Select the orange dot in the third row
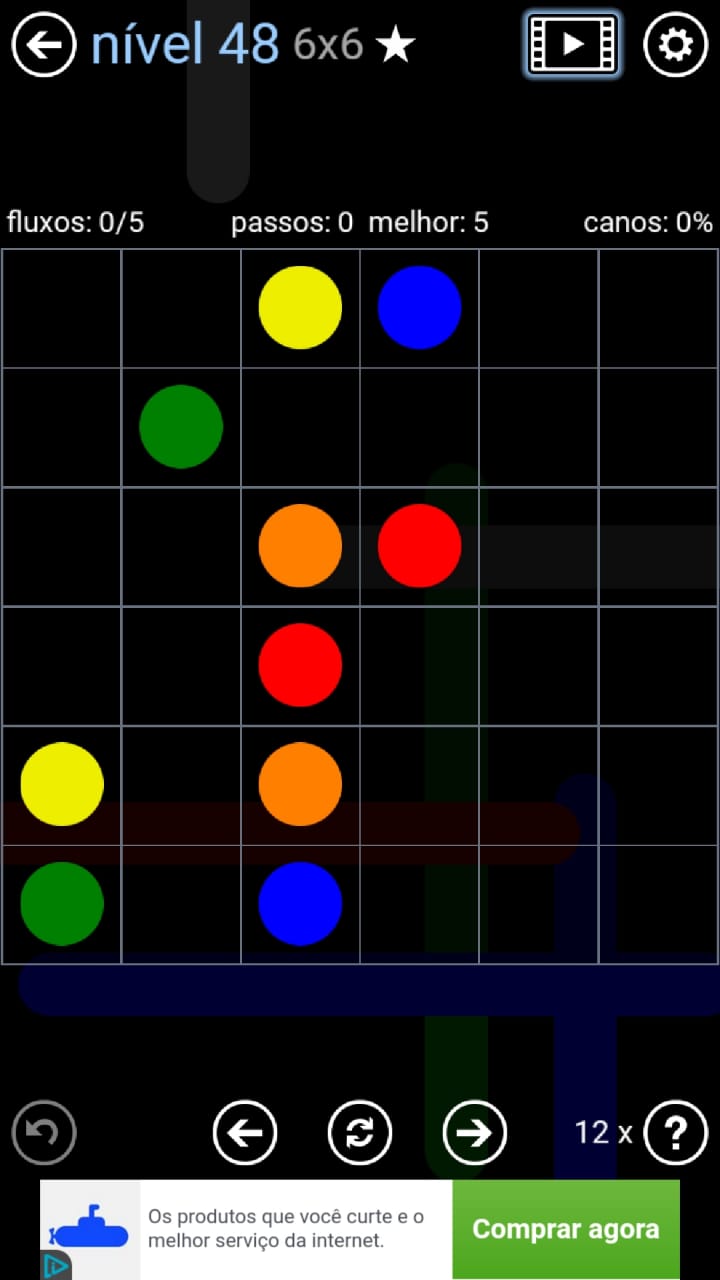Viewport: 720px width, 1280px height. coord(300,546)
